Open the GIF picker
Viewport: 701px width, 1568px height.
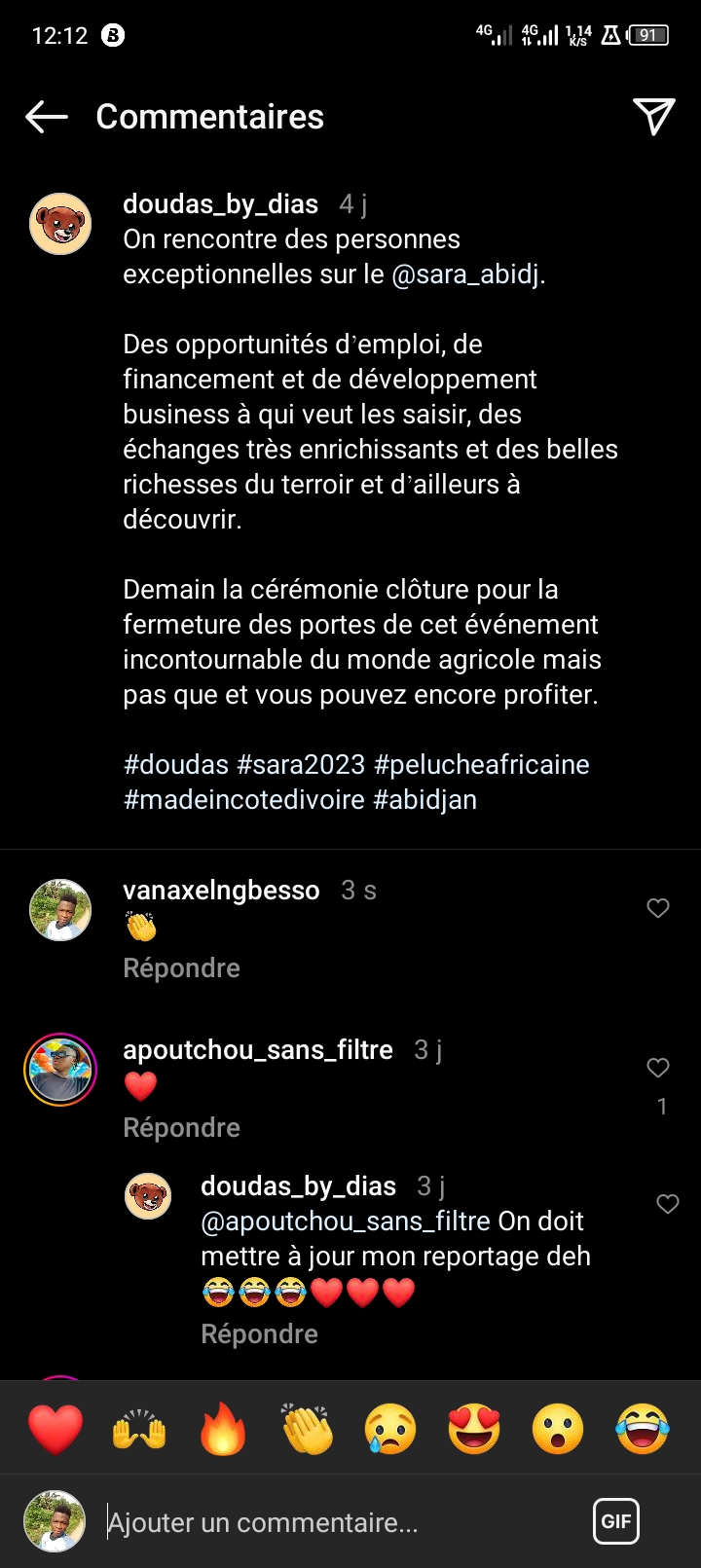616,1521
